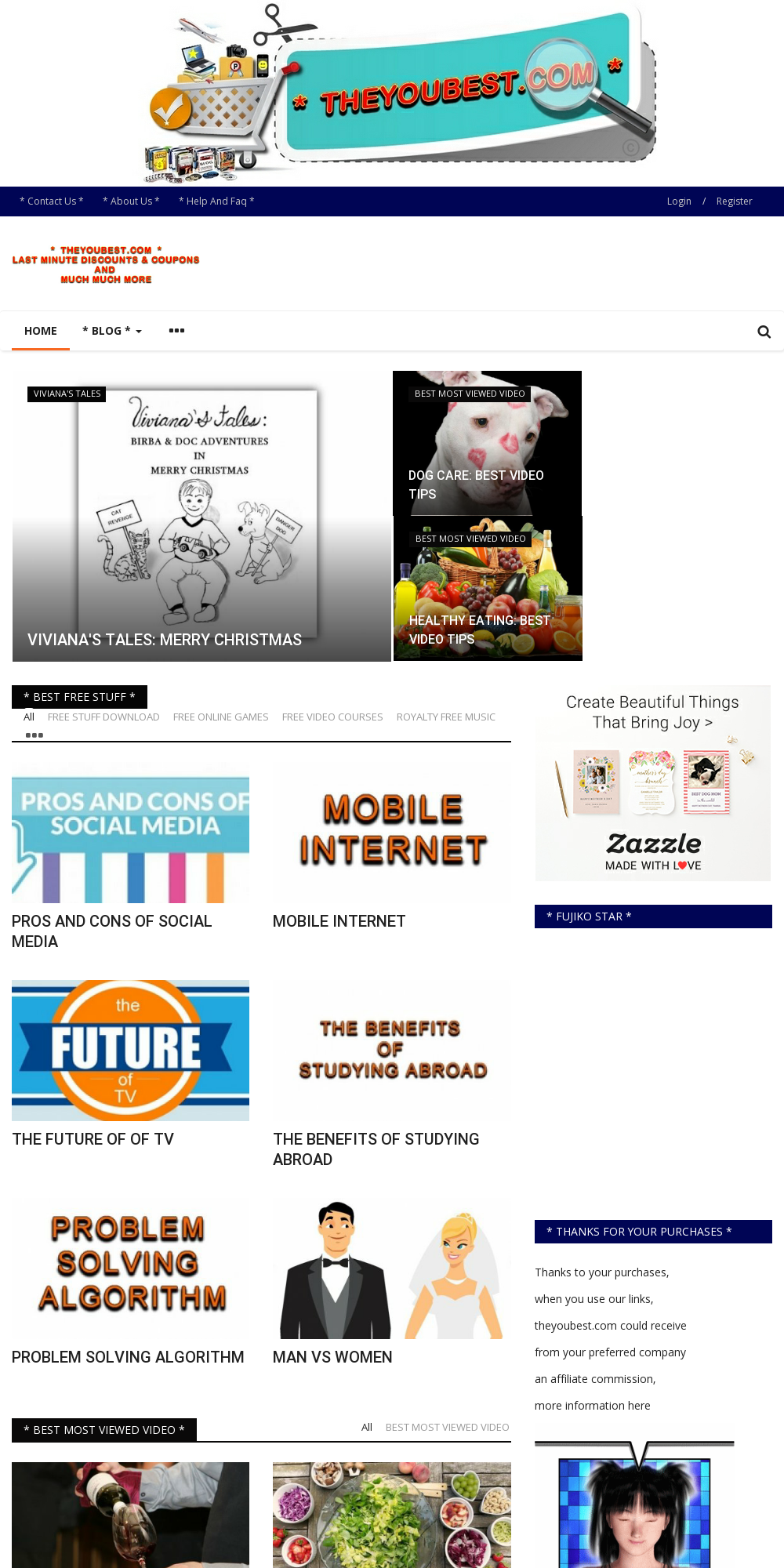This screenshot has height=1568, width=784.
Task: Tap the Register link
Action: point(734,201)
